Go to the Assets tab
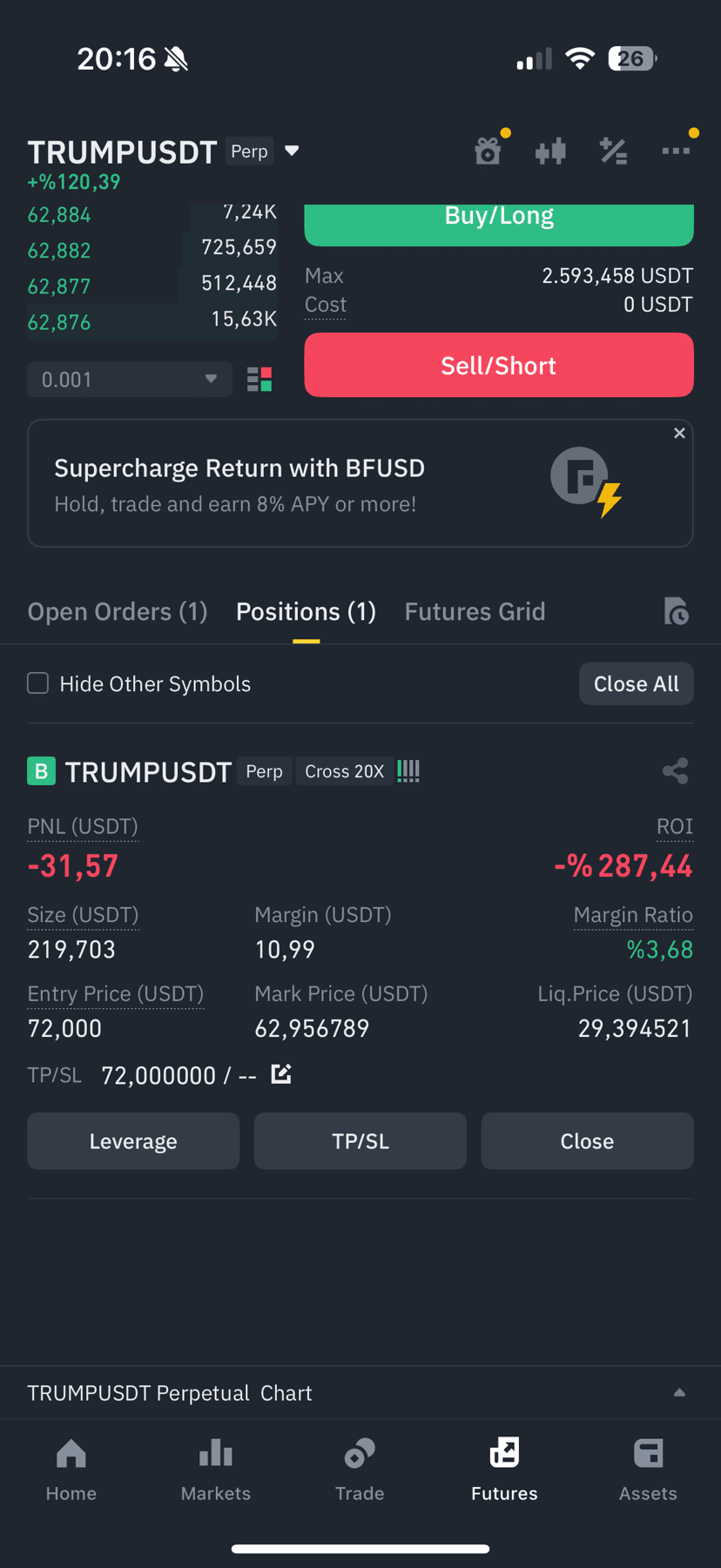This screenshot has width=721, height=1568. click(x=648, y=1470)
